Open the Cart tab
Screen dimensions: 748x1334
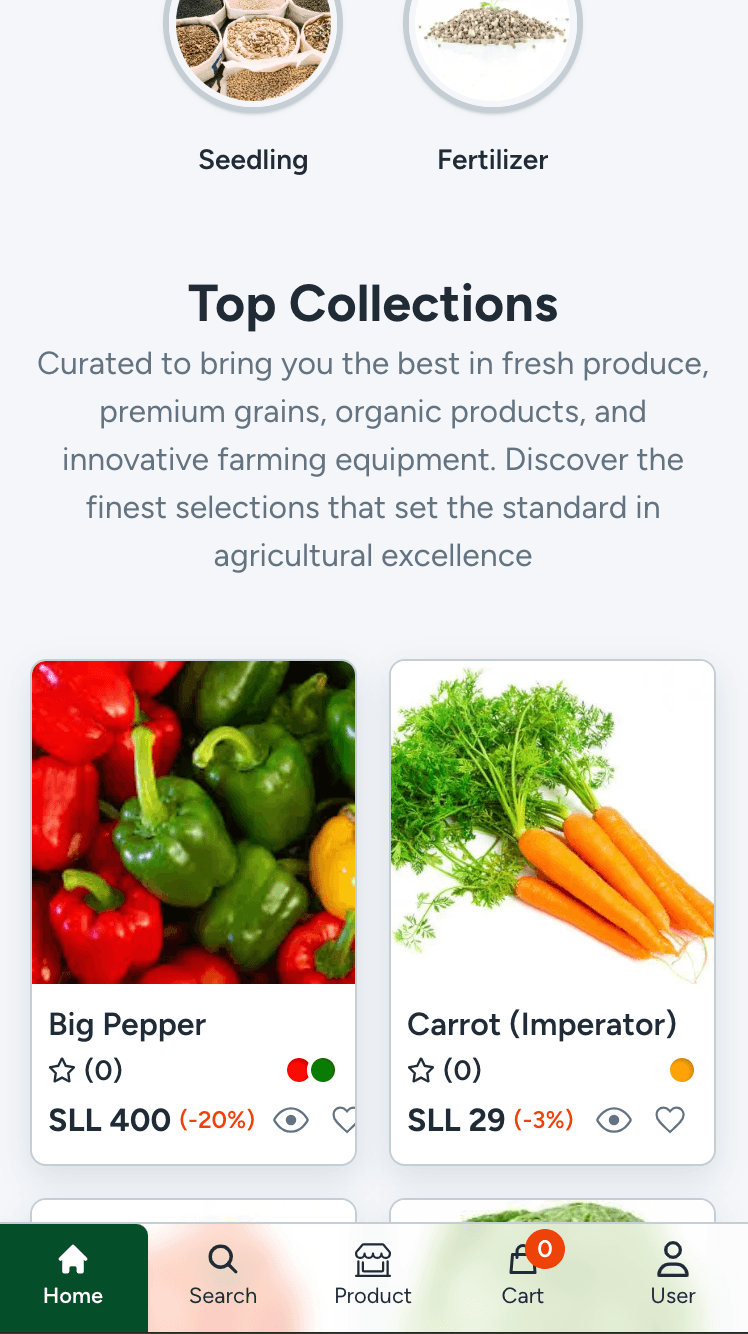(523, 1278)
